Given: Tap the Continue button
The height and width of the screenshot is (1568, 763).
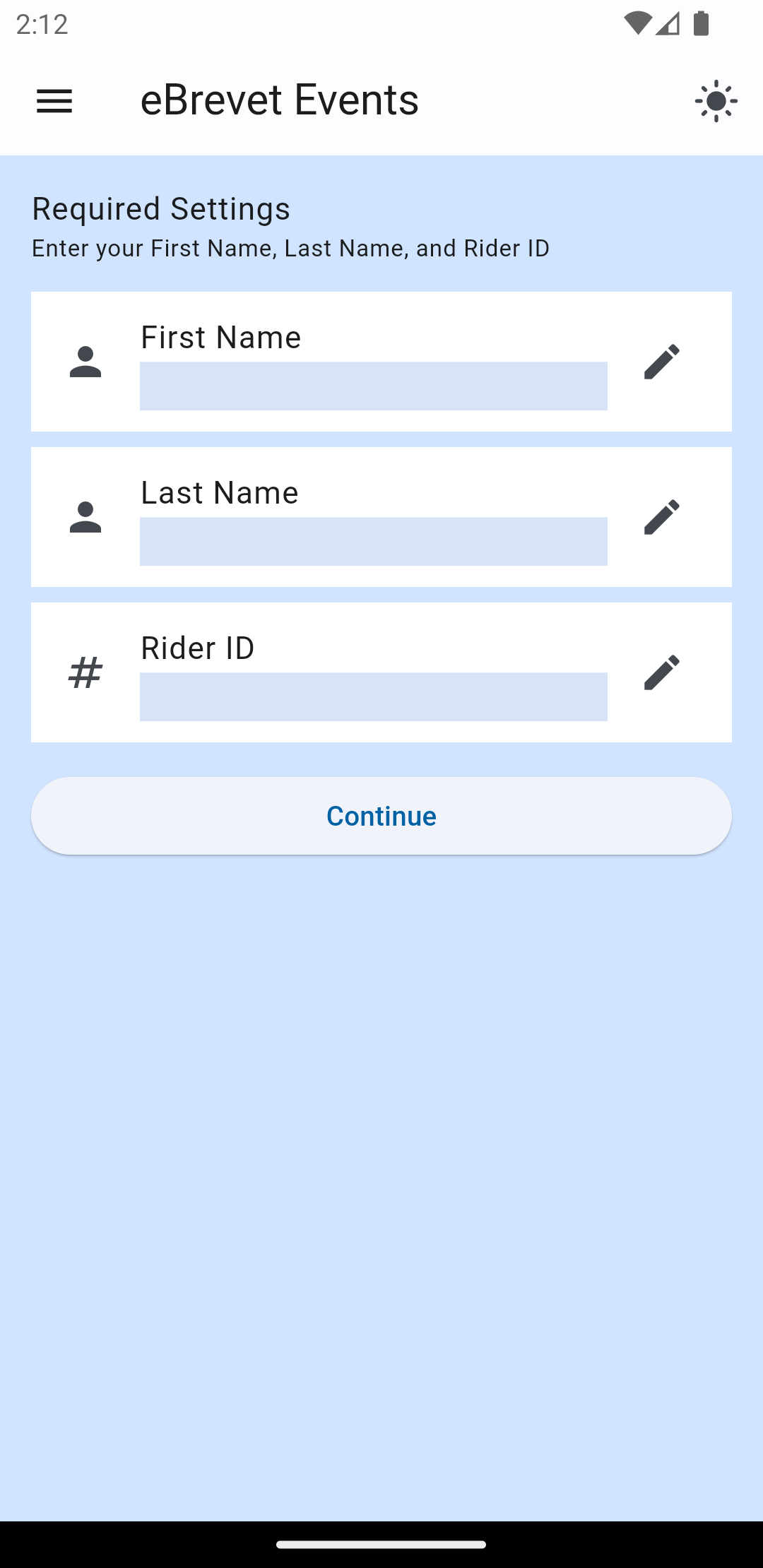Looking at the screenshot, I should click(381, 816).
